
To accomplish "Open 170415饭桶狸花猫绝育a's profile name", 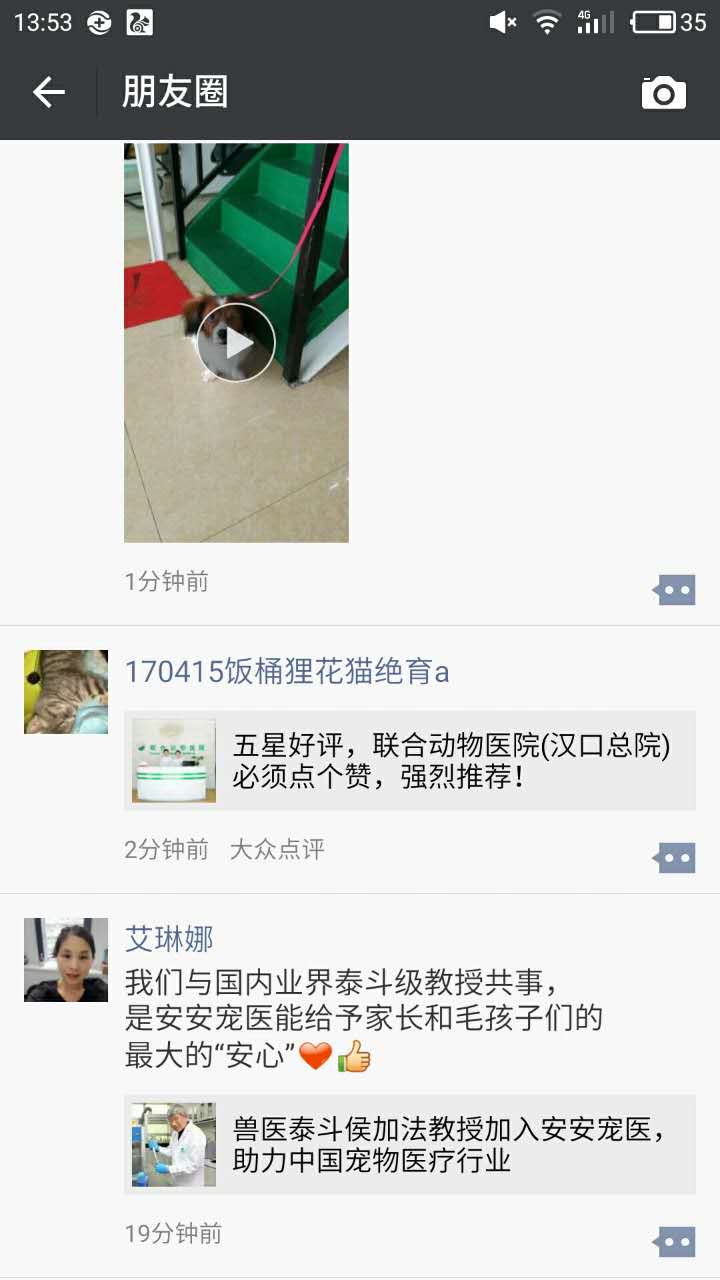I will [287, 672].
